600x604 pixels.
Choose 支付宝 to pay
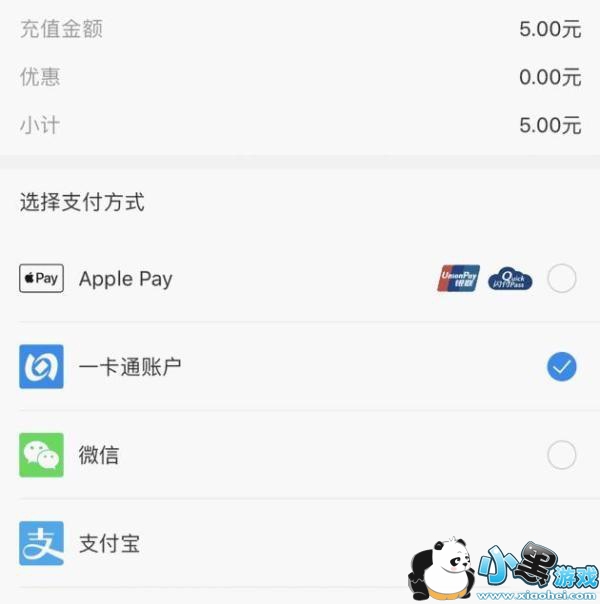(110, 544)
